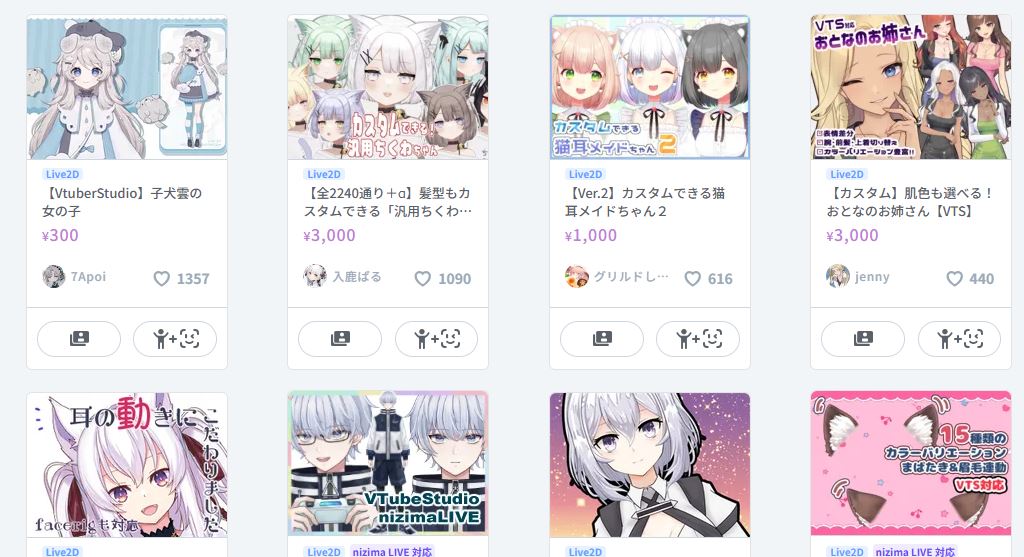Tap face-tracking trial button under 猫耳メイドちゃん2
The height and width of the screenshot is (557, 1024).
point(698,339)
